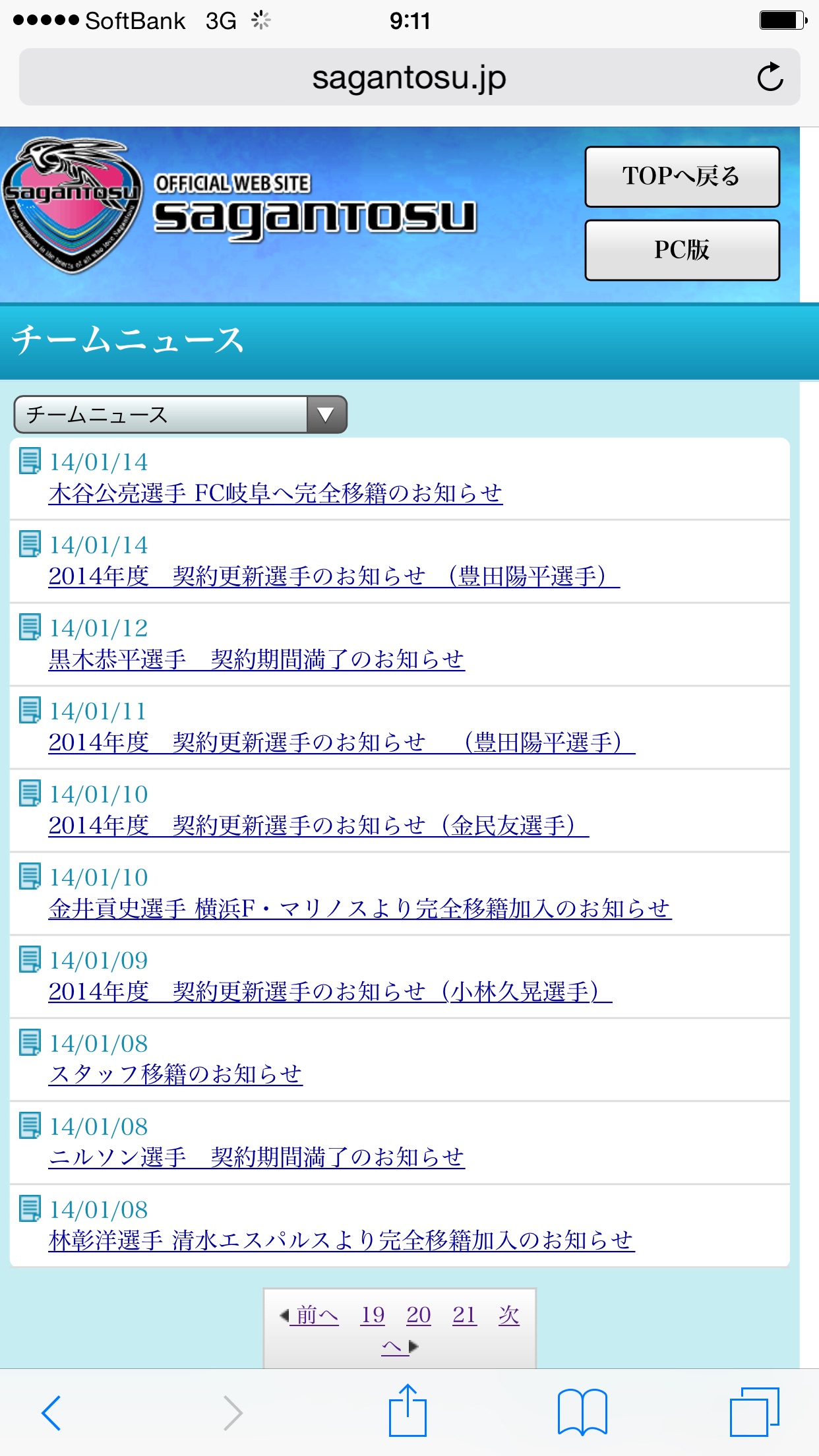Read 金民友選手 contract renewal news
This screenshot has width=819, height=1456.
point(318,826)
